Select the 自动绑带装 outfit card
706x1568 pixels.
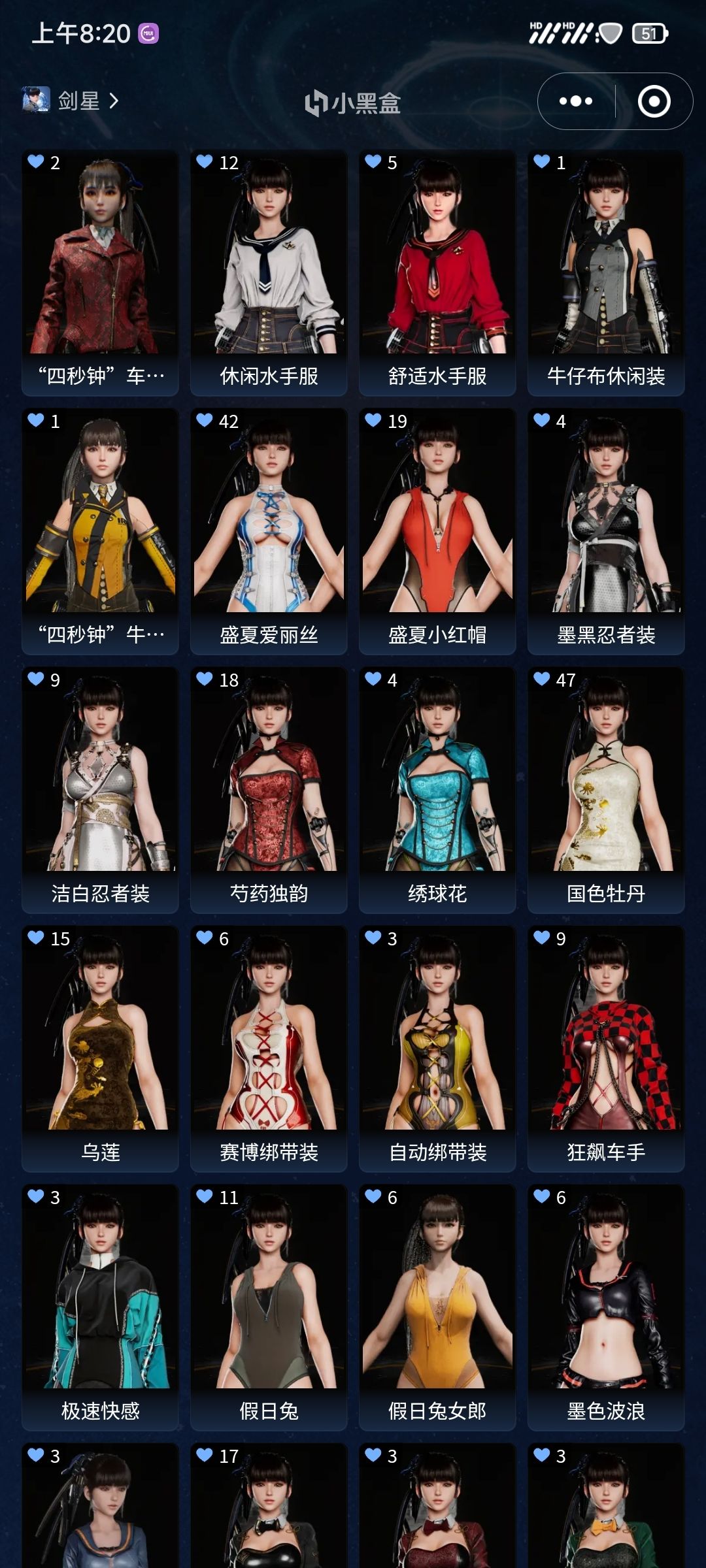point(437,1048)
